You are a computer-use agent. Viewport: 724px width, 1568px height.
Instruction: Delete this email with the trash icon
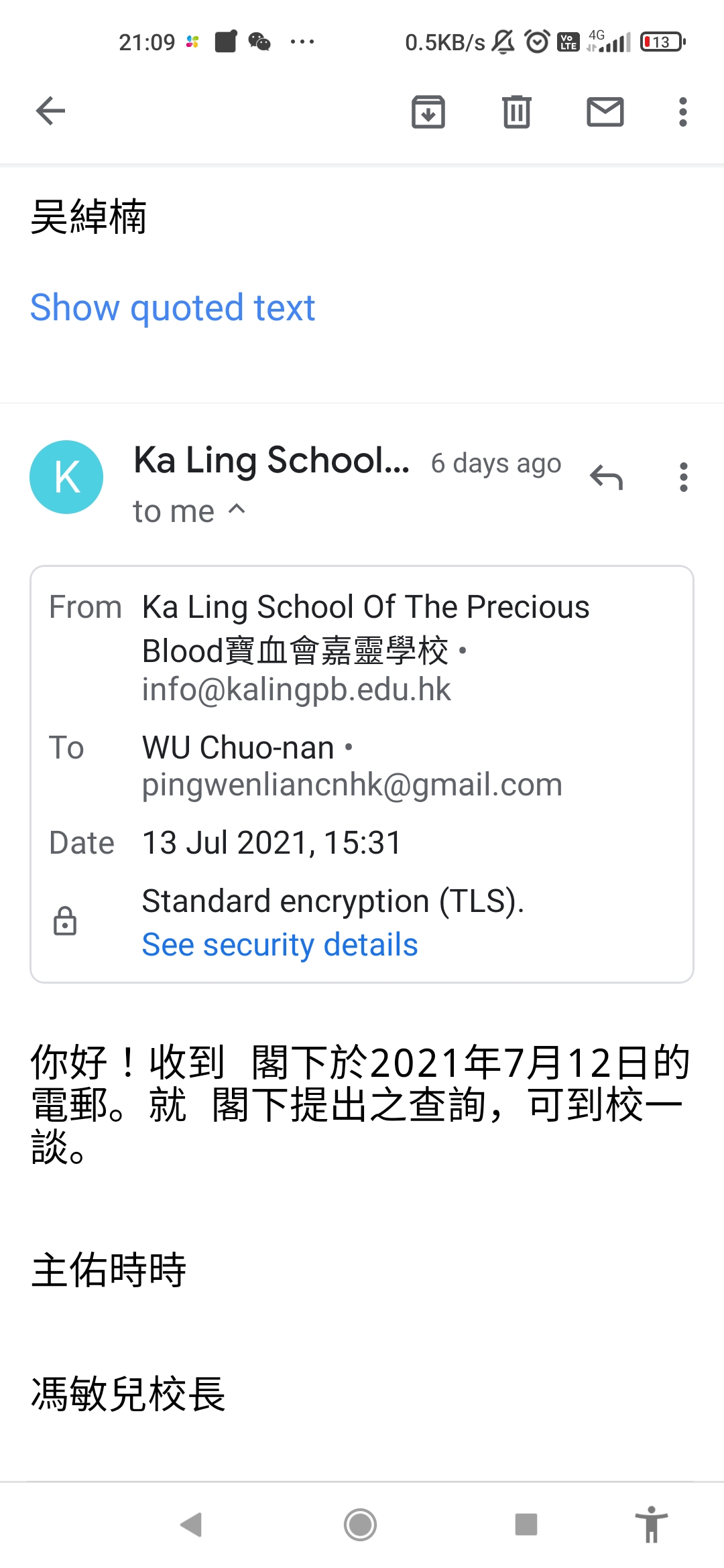pyautogui.click(x=516, y=111)
